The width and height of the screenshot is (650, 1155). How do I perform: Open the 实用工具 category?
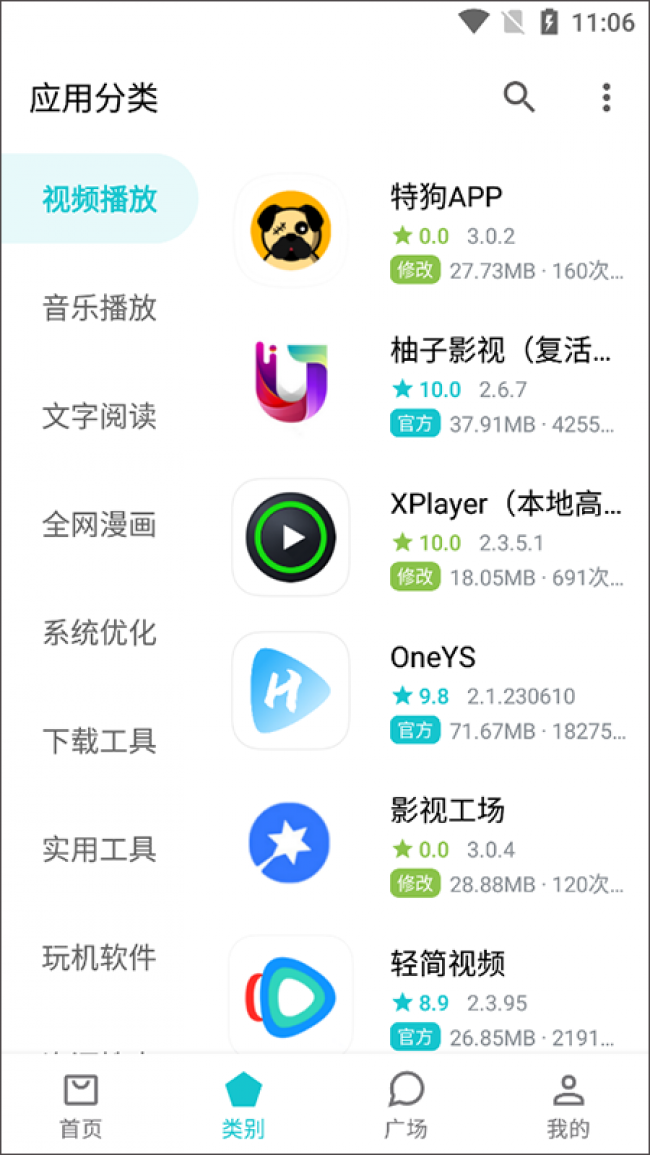(99, 850)
